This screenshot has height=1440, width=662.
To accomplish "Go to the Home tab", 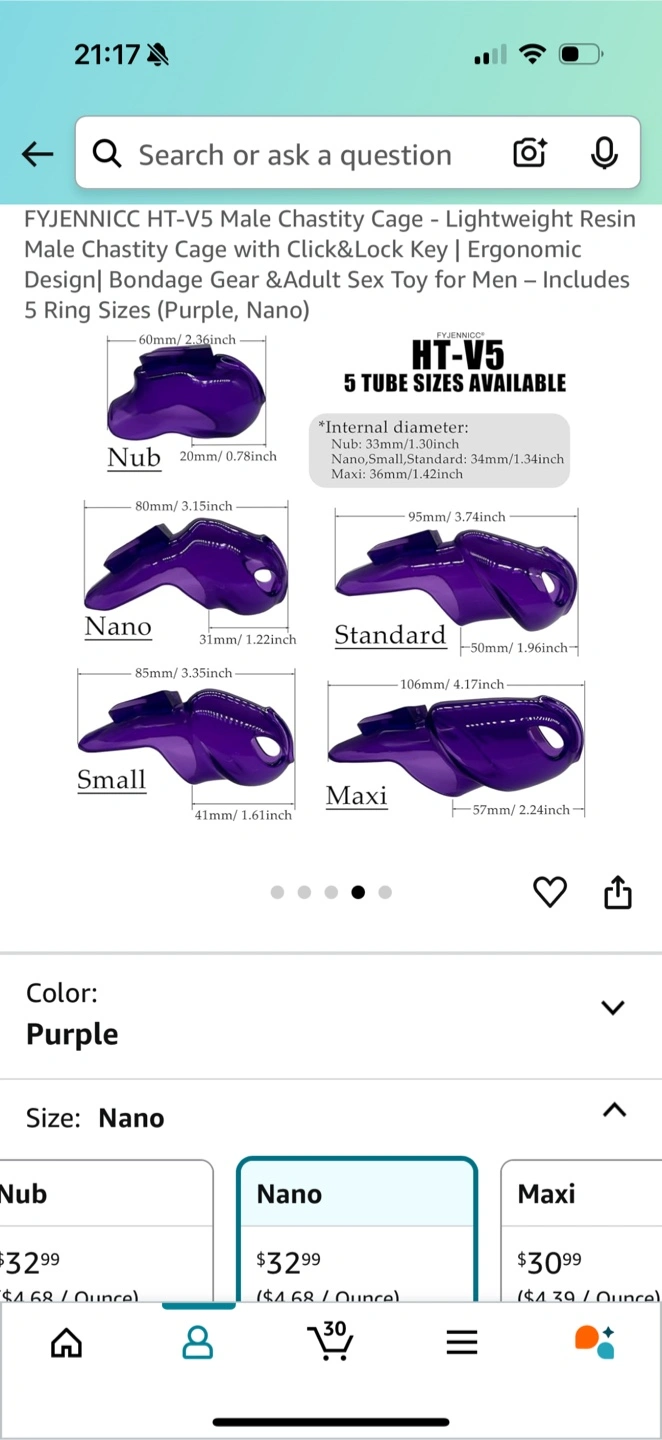I will [66, 1342].
